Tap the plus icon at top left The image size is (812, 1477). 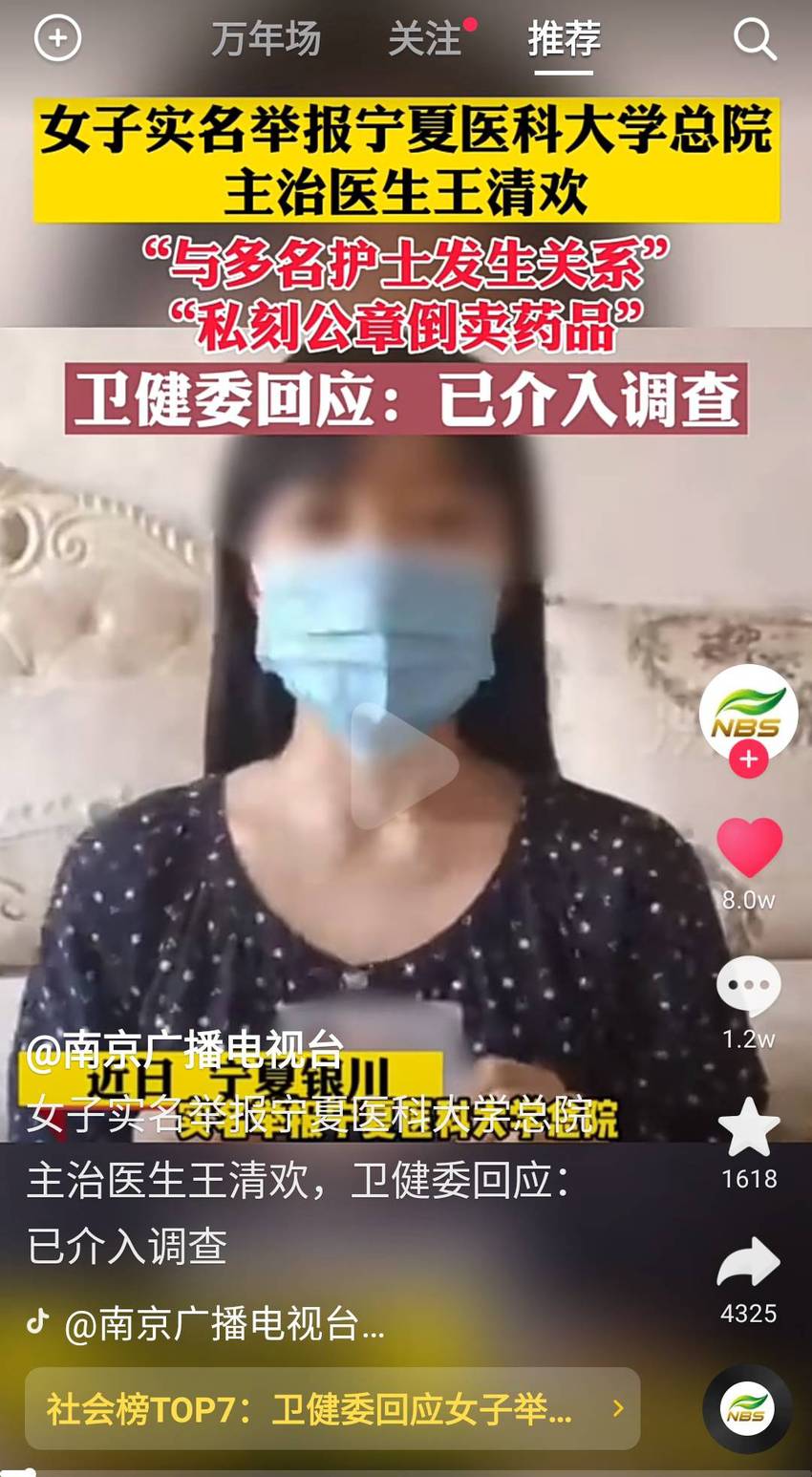pos(57,38)
